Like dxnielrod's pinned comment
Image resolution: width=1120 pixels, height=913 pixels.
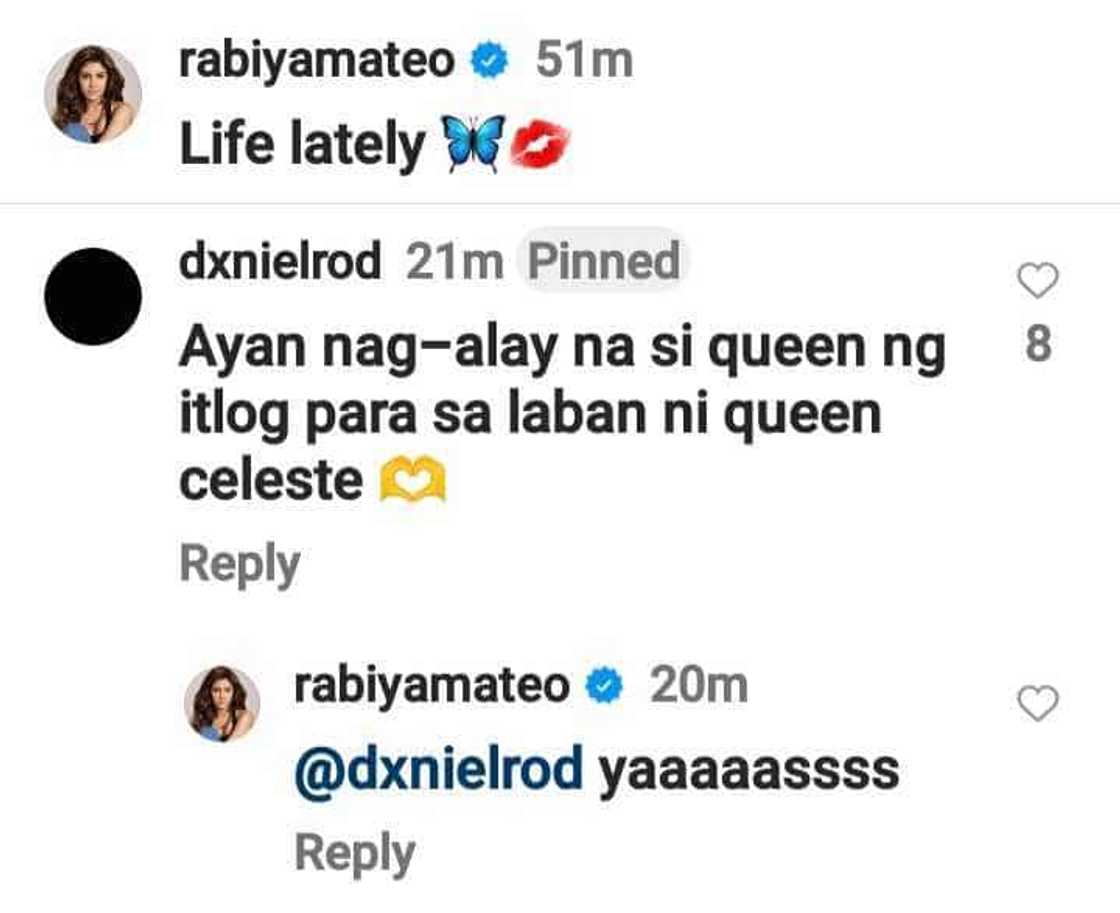[x=1037, y=282]
